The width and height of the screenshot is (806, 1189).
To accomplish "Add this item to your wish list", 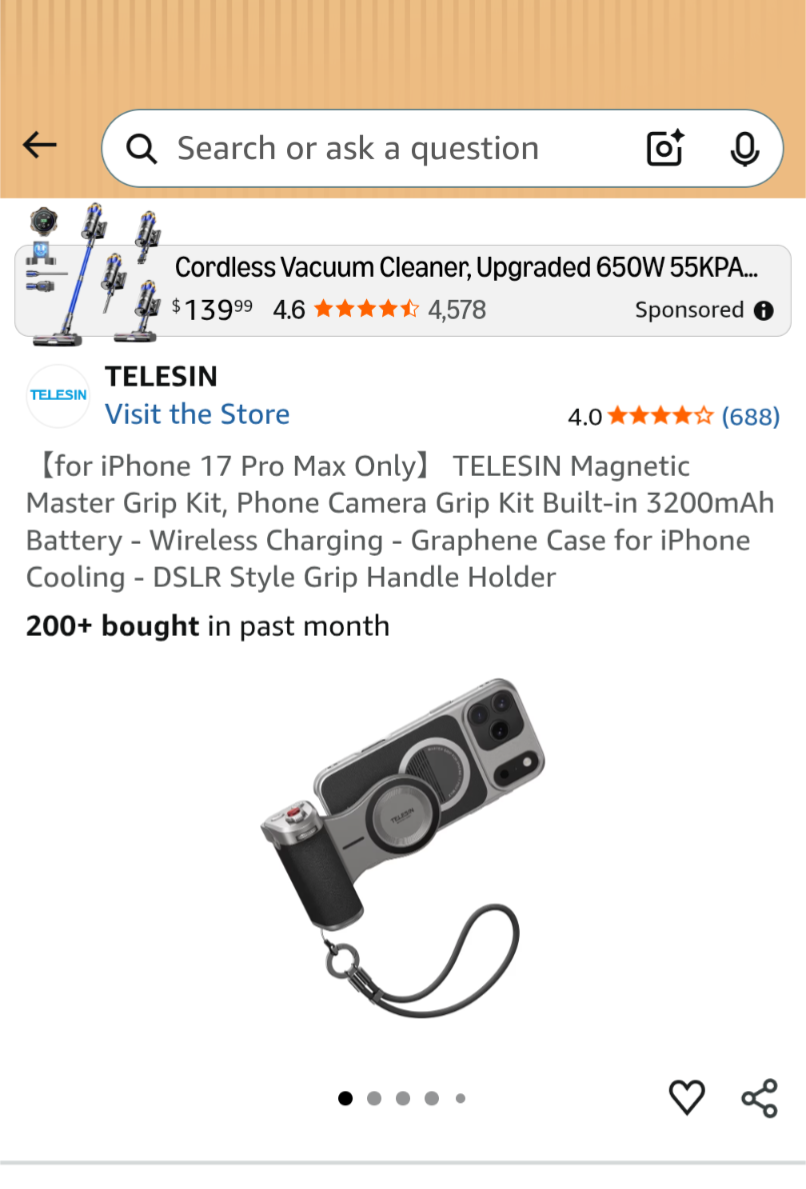I will click(x=686, y=1097).
